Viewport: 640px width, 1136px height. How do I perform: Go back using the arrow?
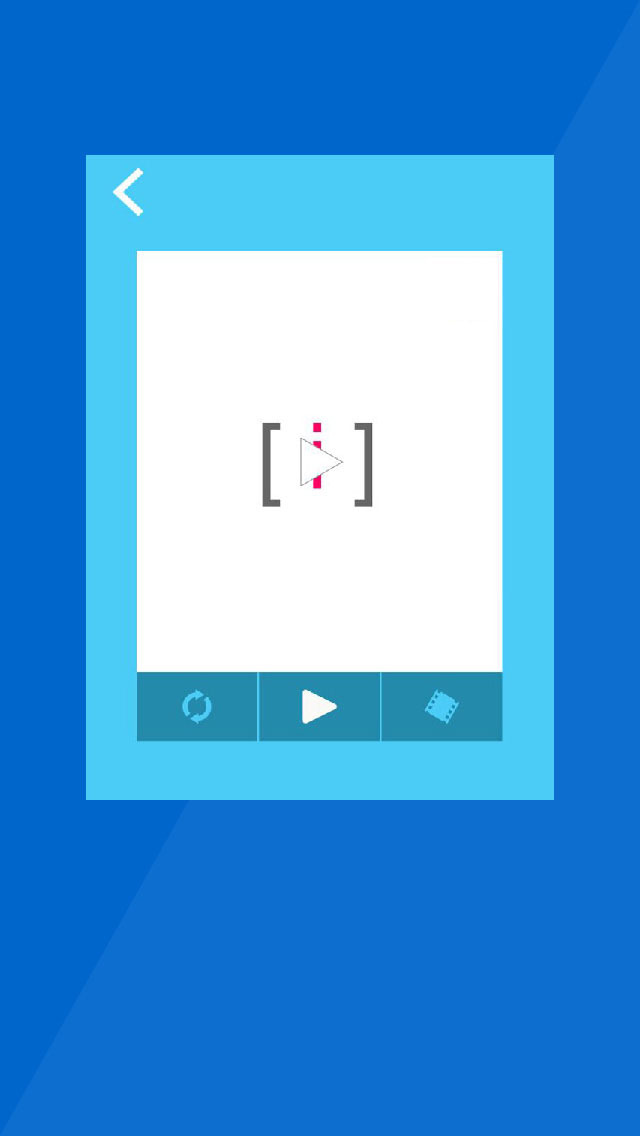pos(129,192)
